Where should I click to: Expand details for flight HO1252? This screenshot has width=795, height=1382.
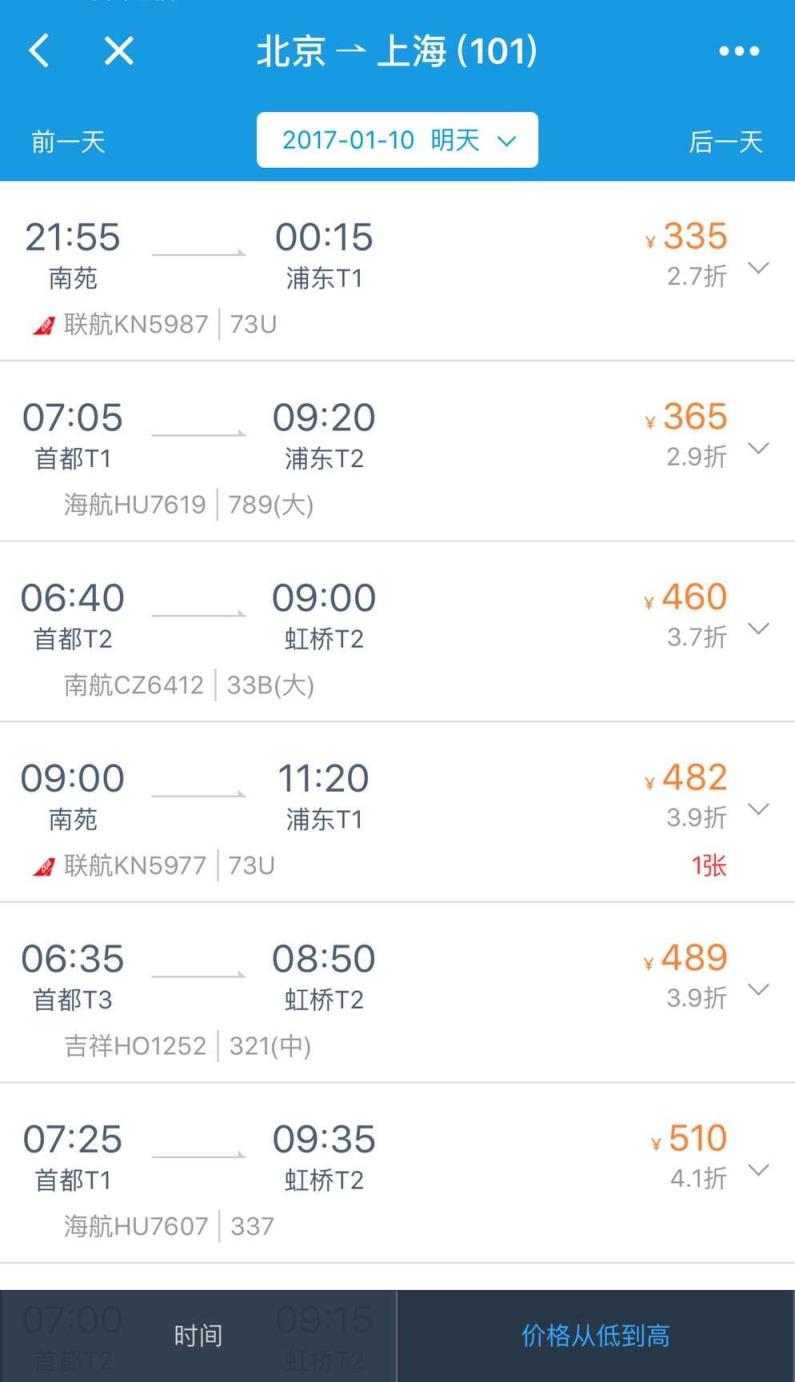click(x=760, y=990)
